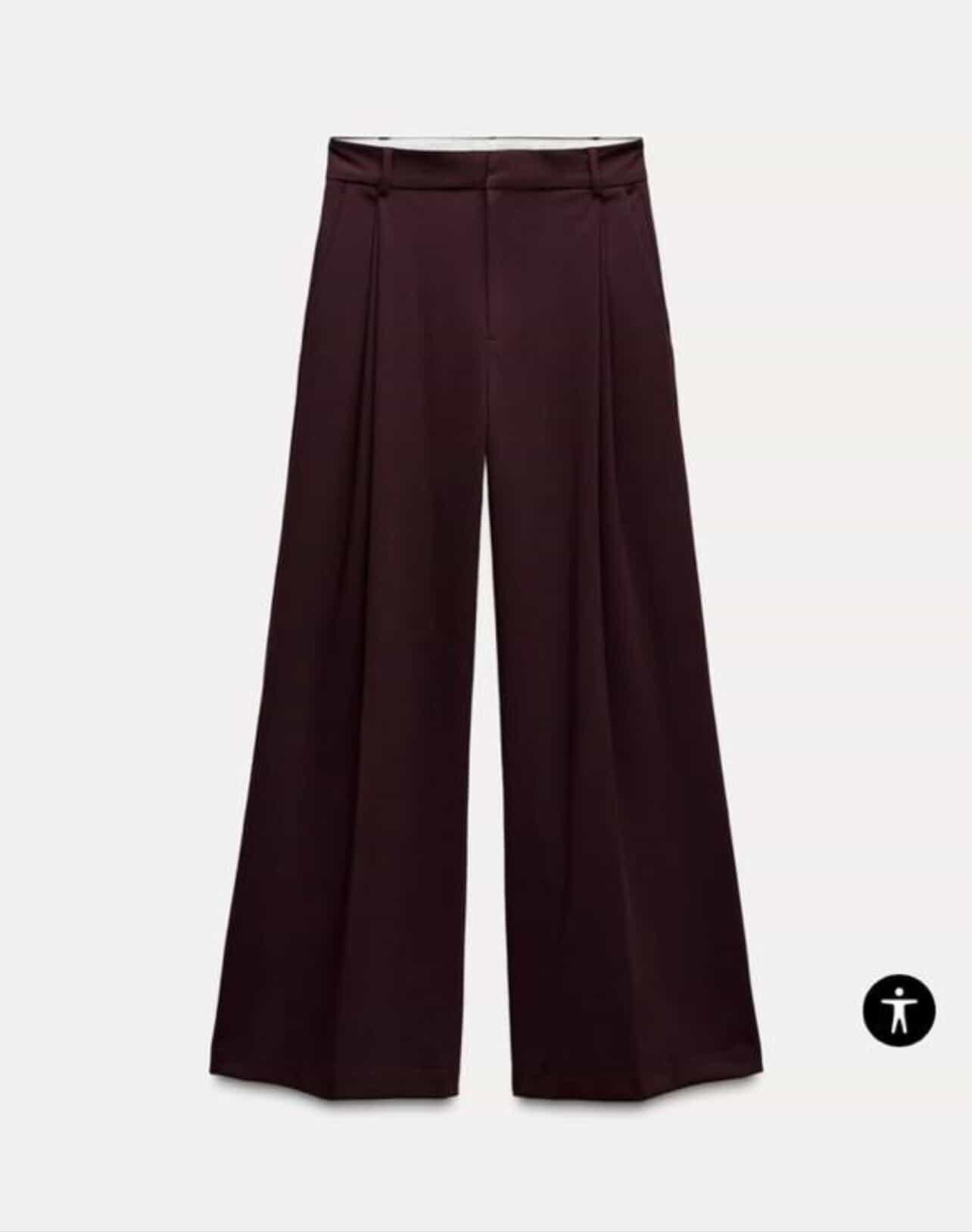Open the accessibility options button
Viewport: 972px width, 1232px height.
[899, 1010]
